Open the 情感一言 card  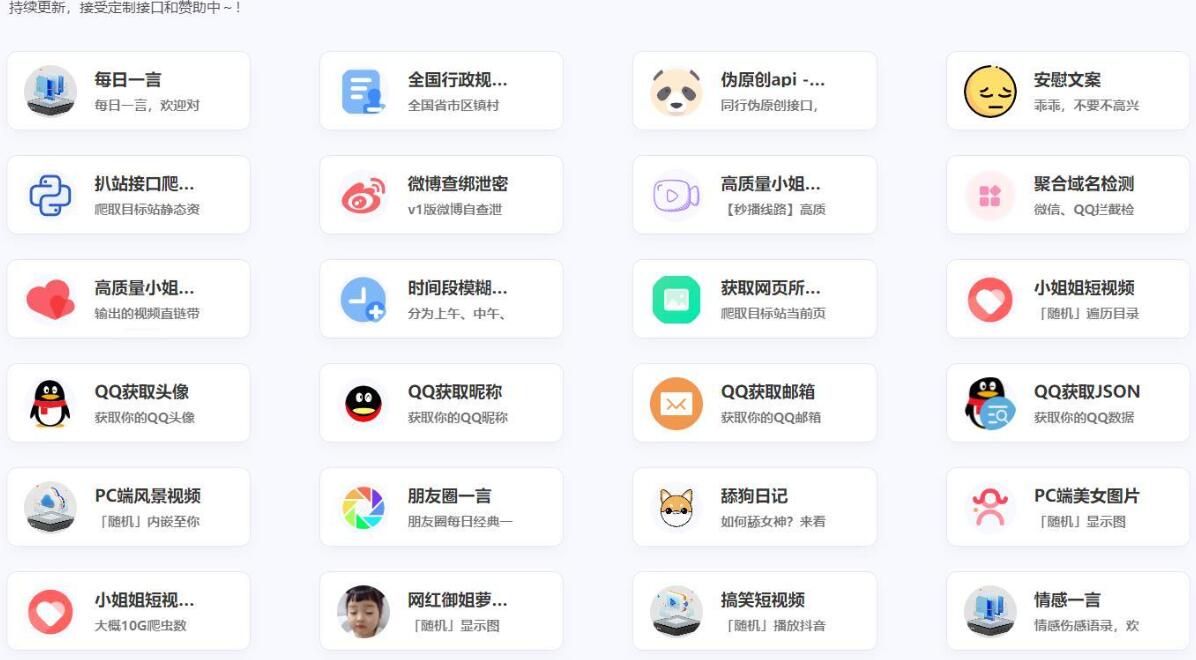tap(1067, 611)
